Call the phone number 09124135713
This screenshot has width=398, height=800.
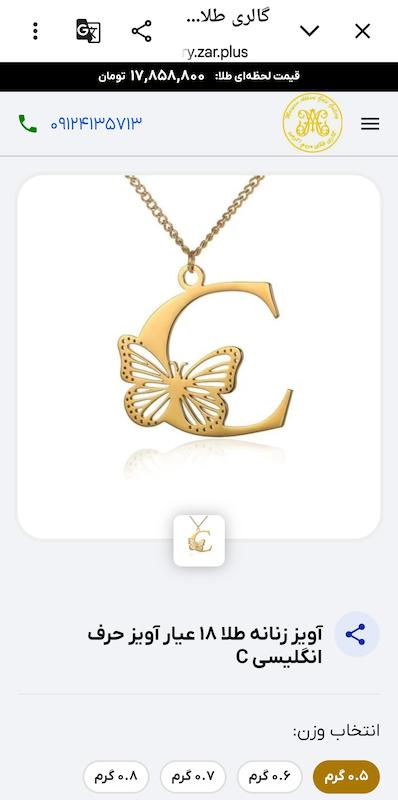(x=95, y=124)
